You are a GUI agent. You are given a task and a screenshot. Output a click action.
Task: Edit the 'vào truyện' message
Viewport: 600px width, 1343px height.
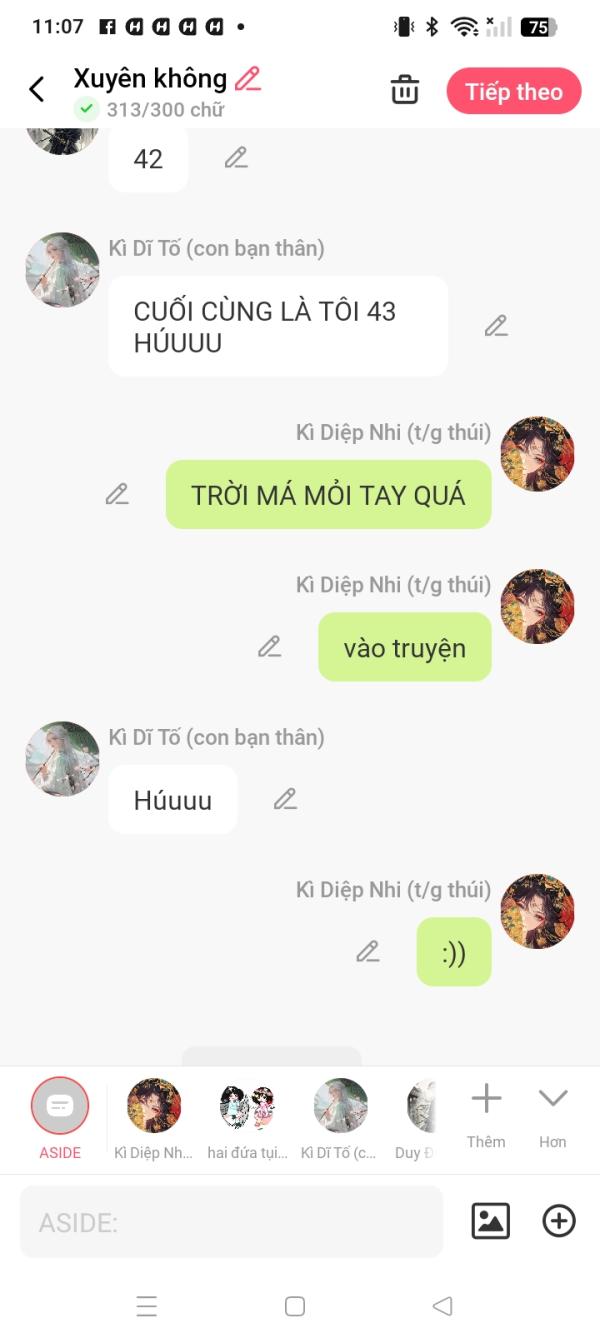(x=269, y=647)
